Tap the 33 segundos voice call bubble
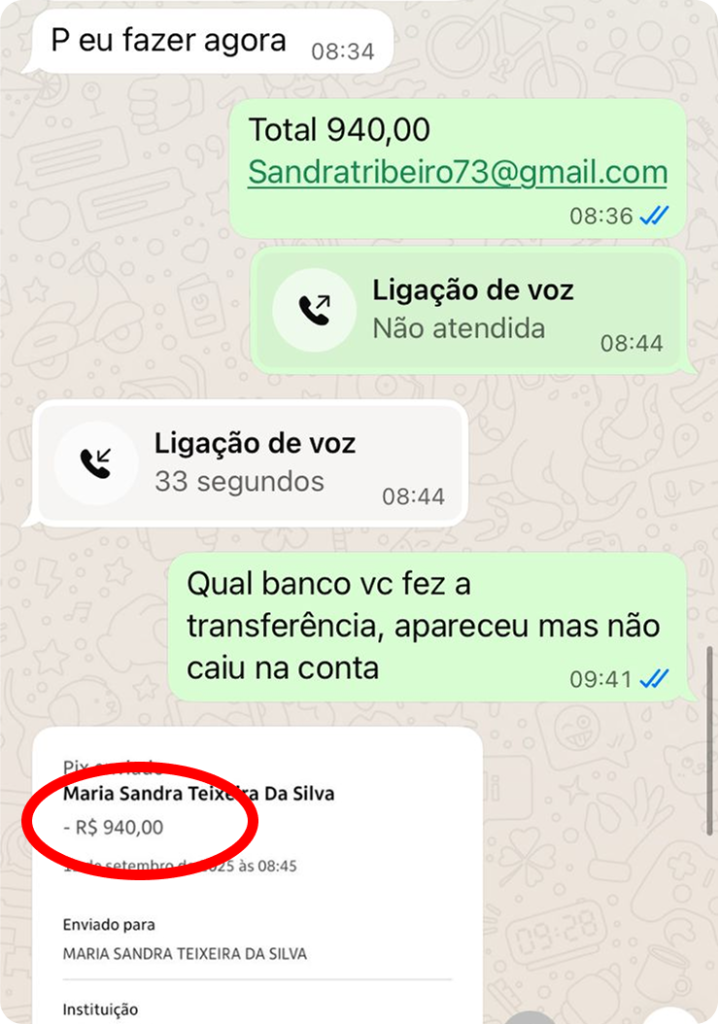 click(250, 462)
